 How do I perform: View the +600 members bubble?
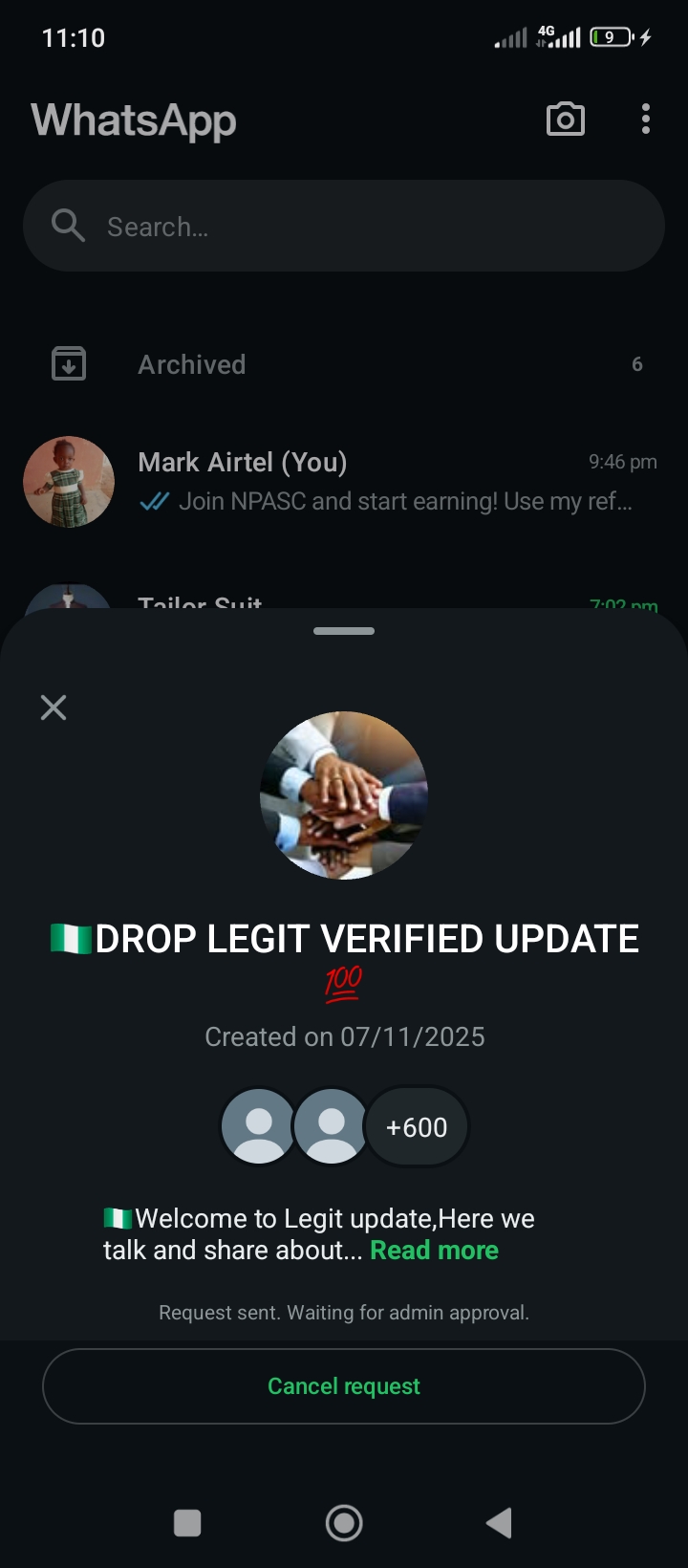(417, 1127)
